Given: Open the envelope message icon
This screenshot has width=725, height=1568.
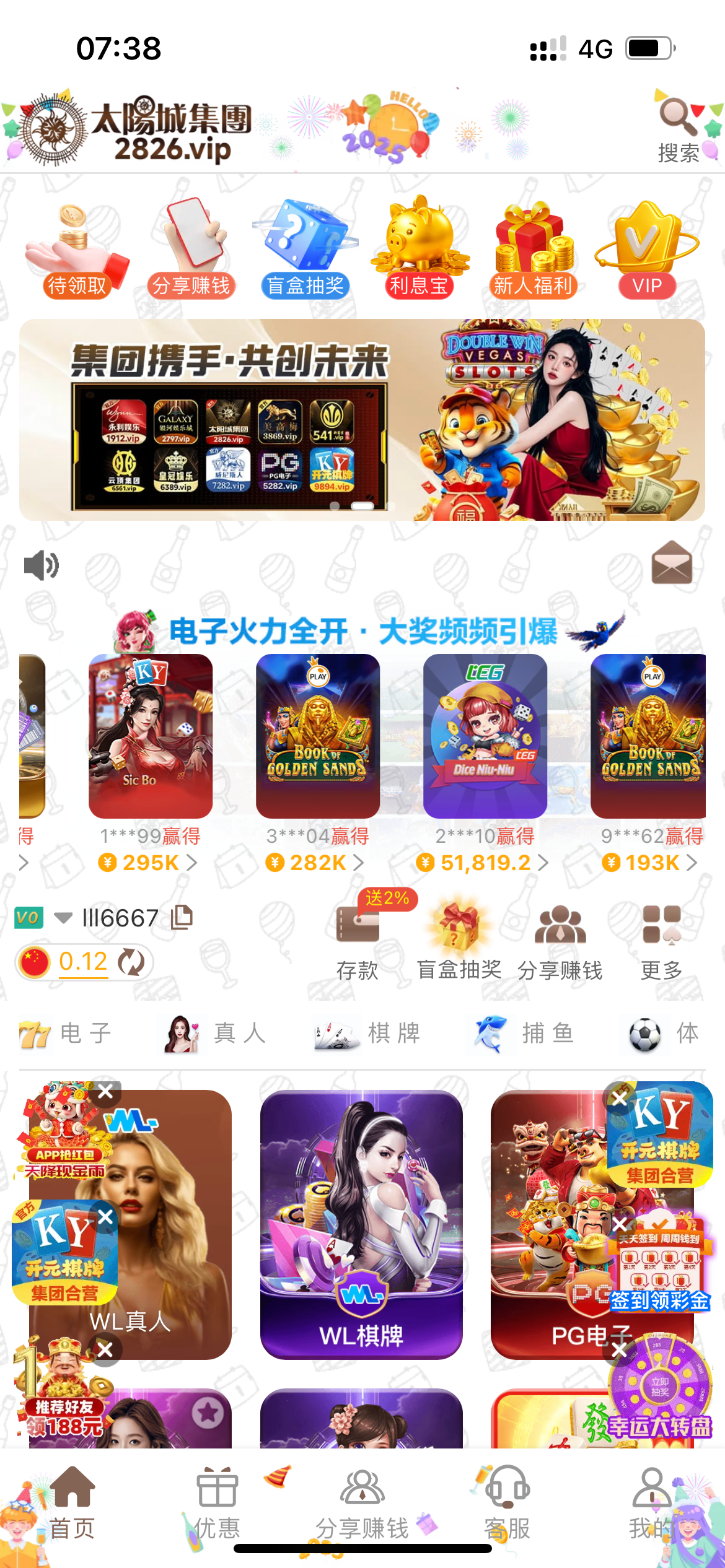Looking at the screenshot, I should [671, 564].
